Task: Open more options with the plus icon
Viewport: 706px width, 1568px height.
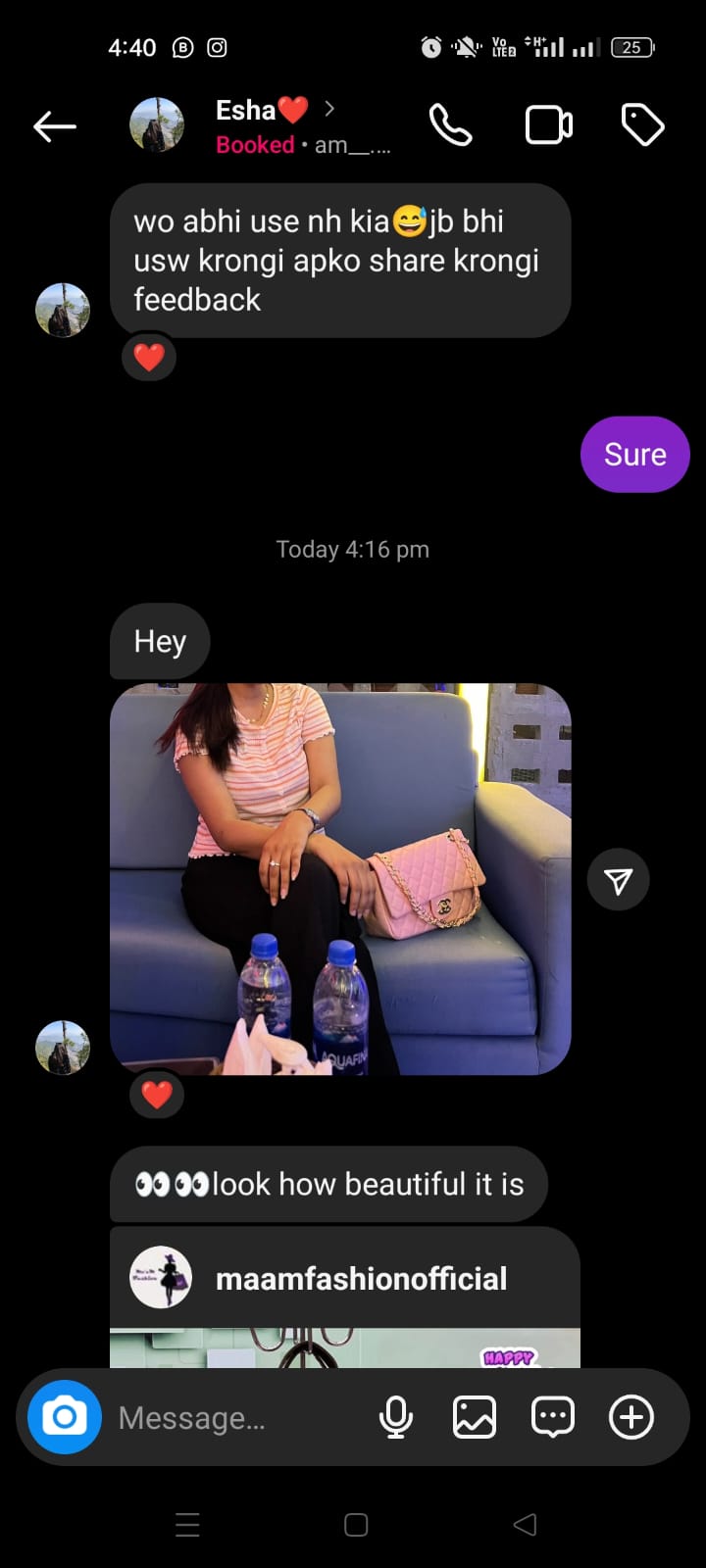Action: pyautogui.click(x=631, y=1417)
